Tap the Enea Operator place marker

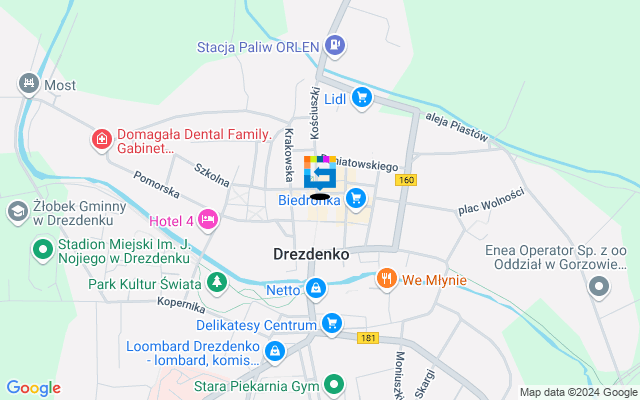click(x=599, y=287)
